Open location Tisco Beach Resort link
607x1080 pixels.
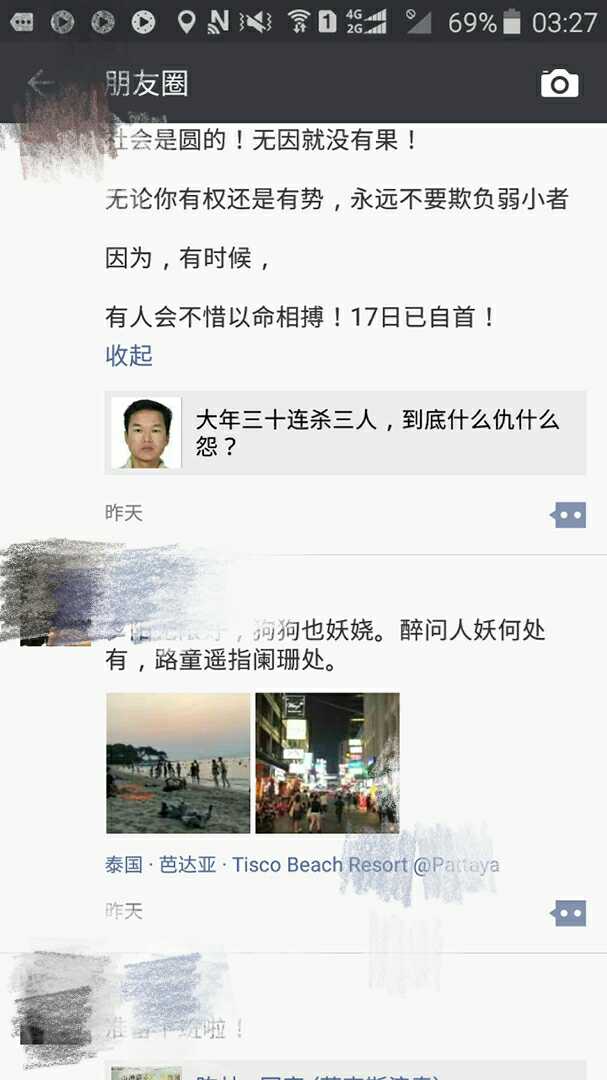click(302, 865)
